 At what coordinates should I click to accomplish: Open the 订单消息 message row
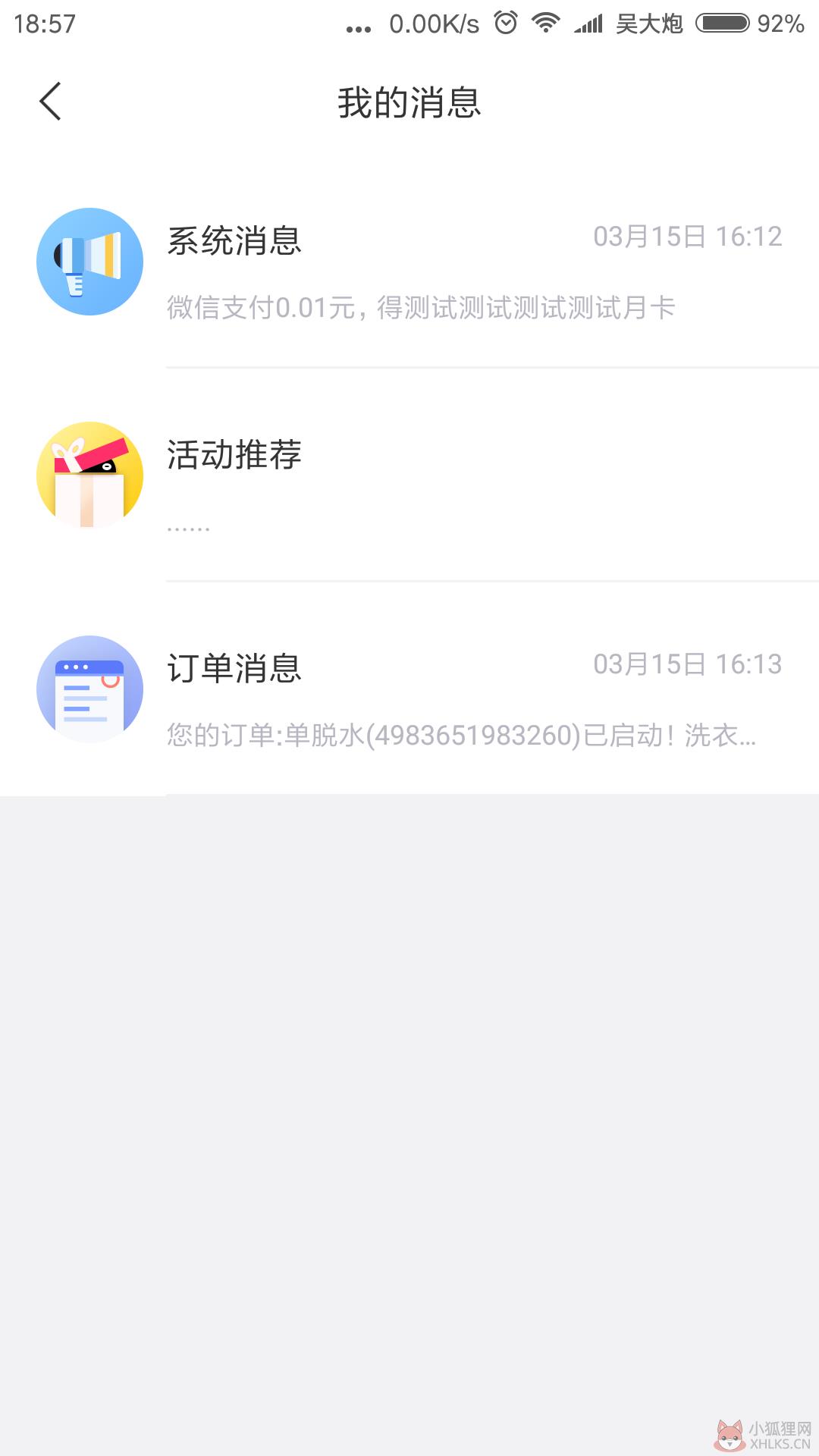tap(409, 689)
